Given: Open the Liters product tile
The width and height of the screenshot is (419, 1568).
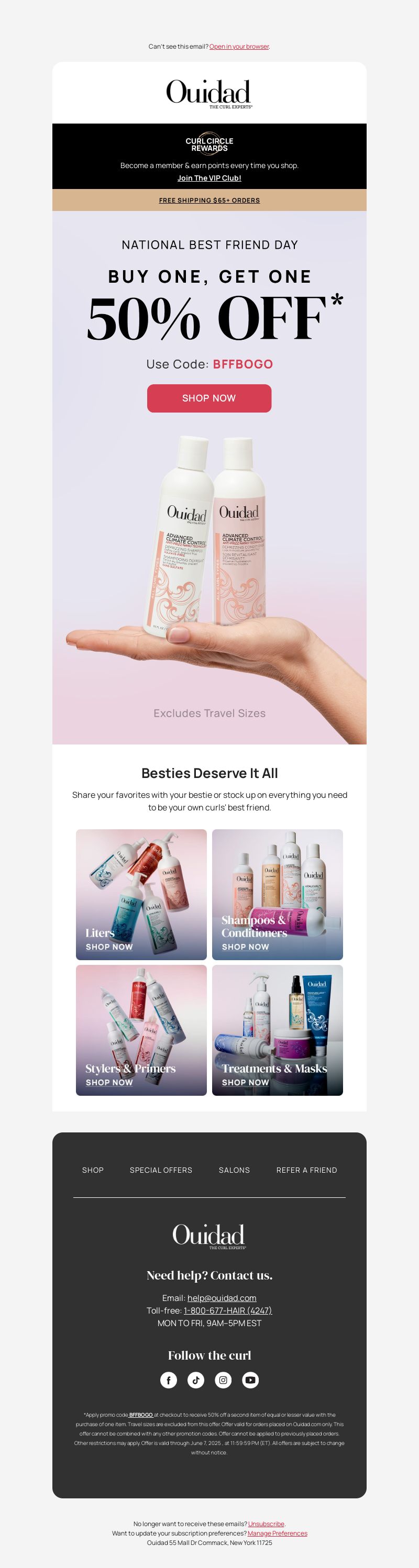Looking at the screenshot, I should pyautogui.click(x=141, y=894).
